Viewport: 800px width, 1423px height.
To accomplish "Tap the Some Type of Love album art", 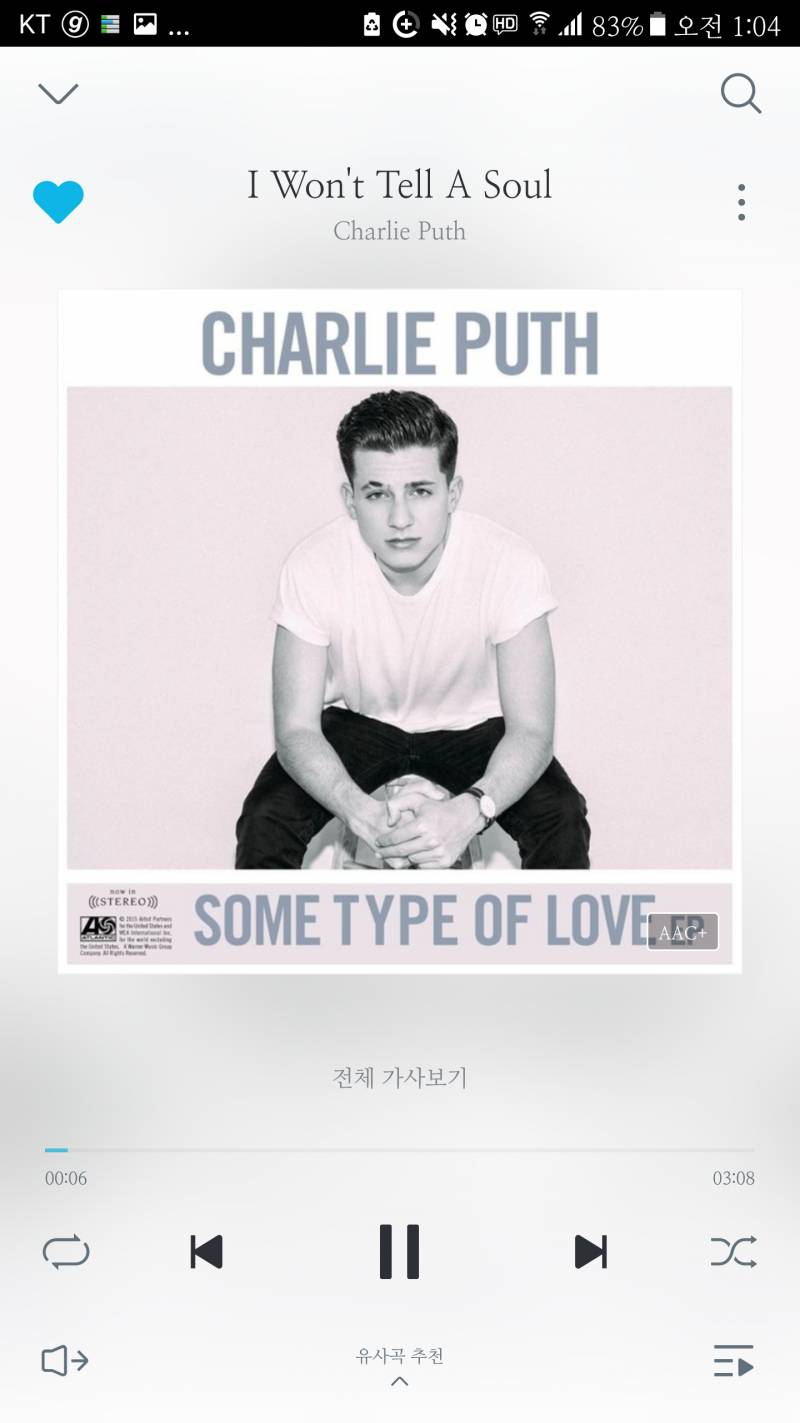I will click(399, 630).
